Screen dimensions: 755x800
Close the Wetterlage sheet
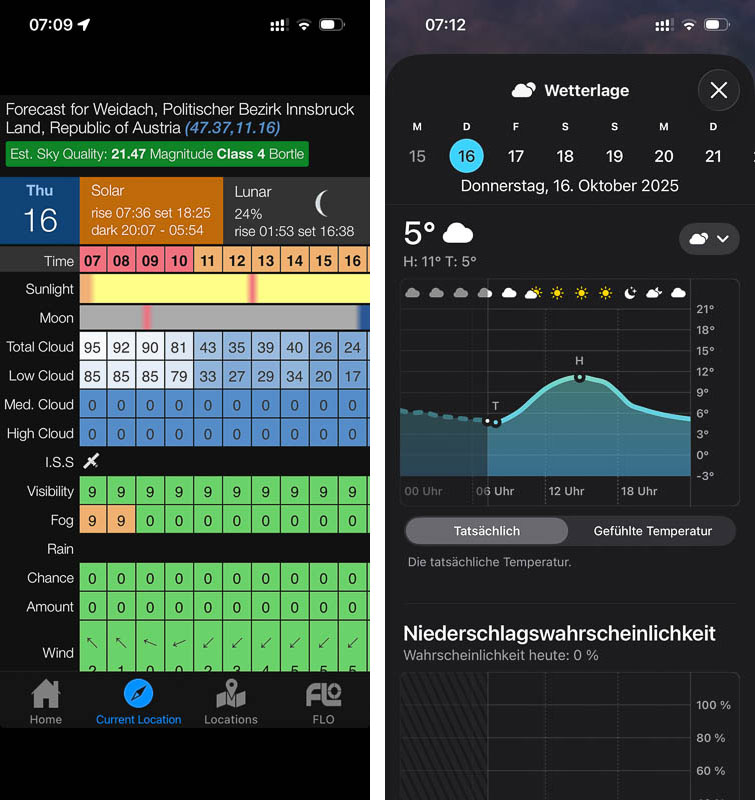718,90
